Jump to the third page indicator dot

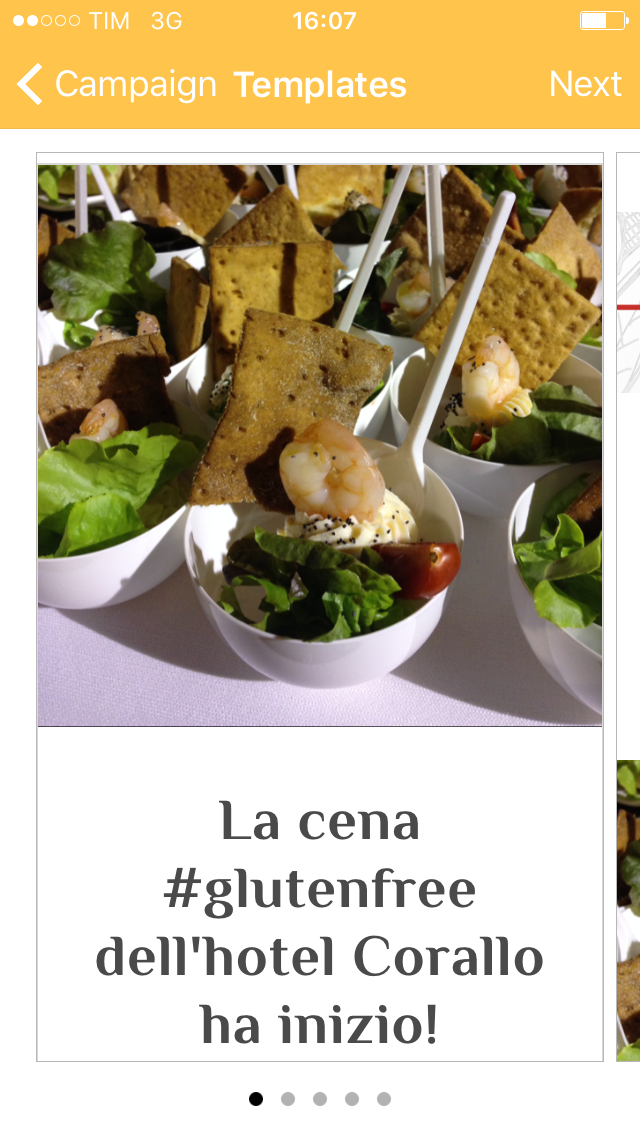tap(320, 1099)
